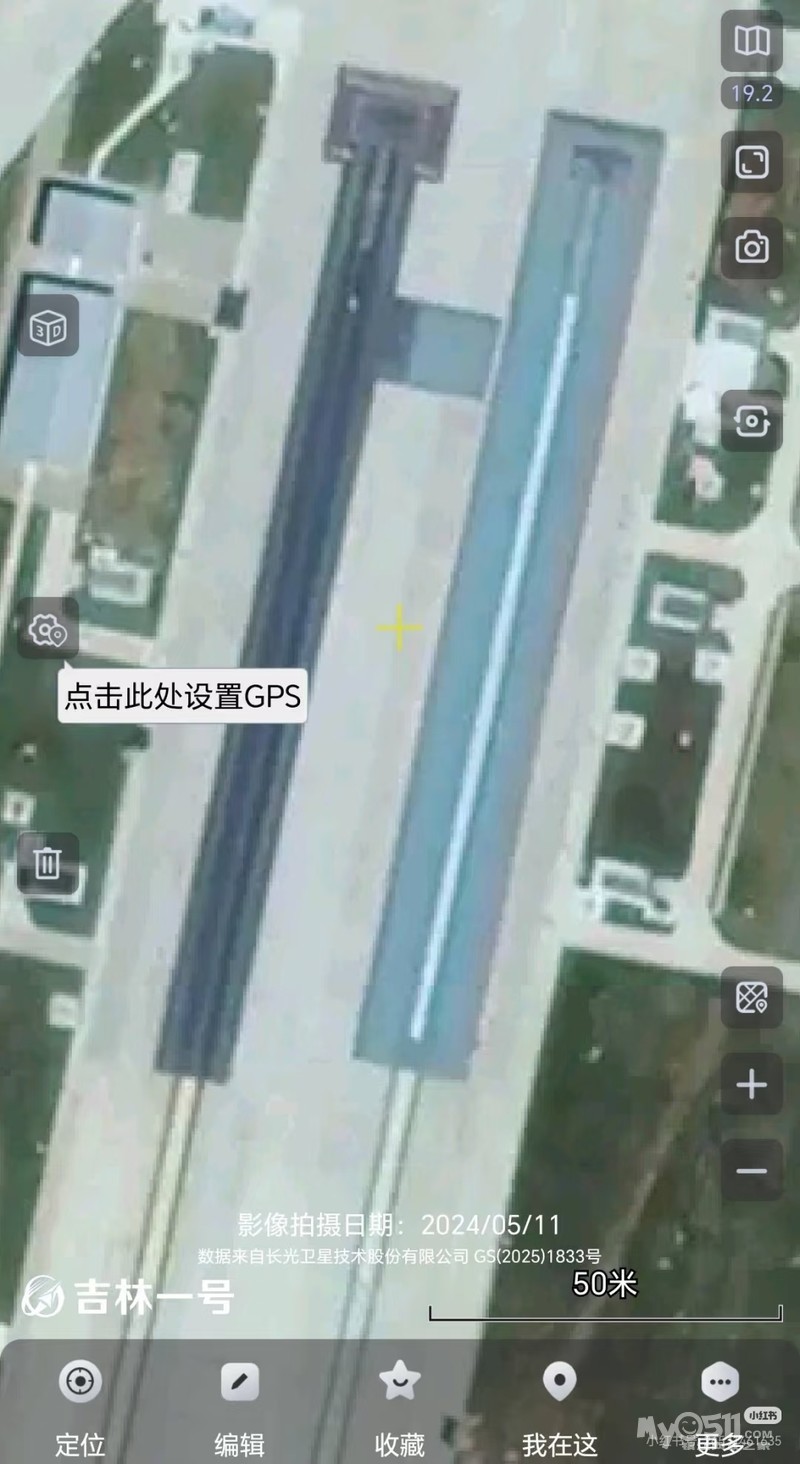
Task: Take a map snapshot with the camera icon
Action: click(751, 247)
